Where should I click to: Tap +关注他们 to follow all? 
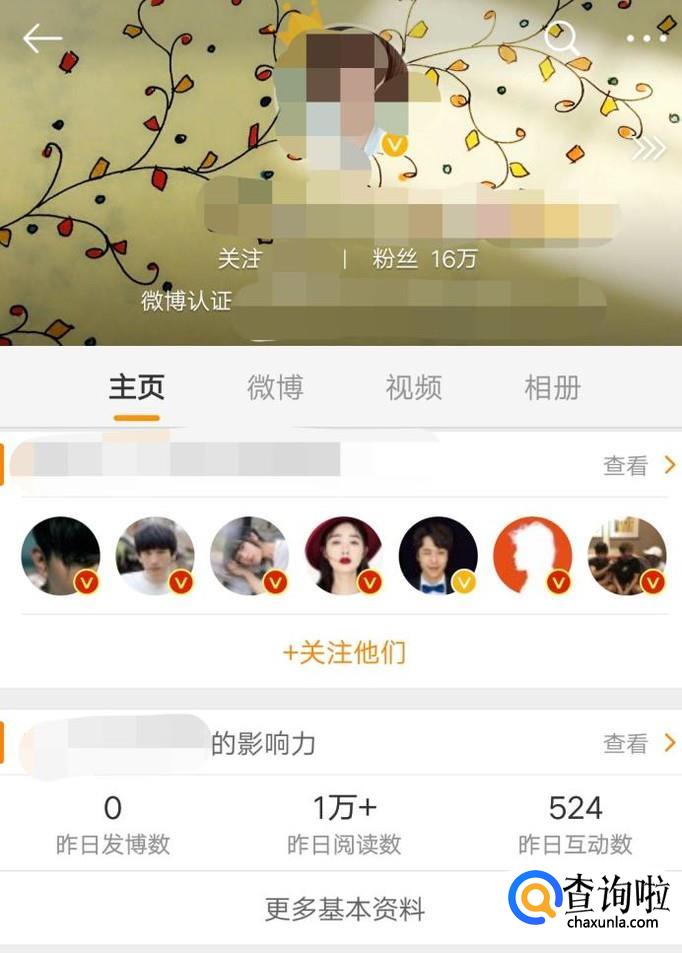pos(344,653)
